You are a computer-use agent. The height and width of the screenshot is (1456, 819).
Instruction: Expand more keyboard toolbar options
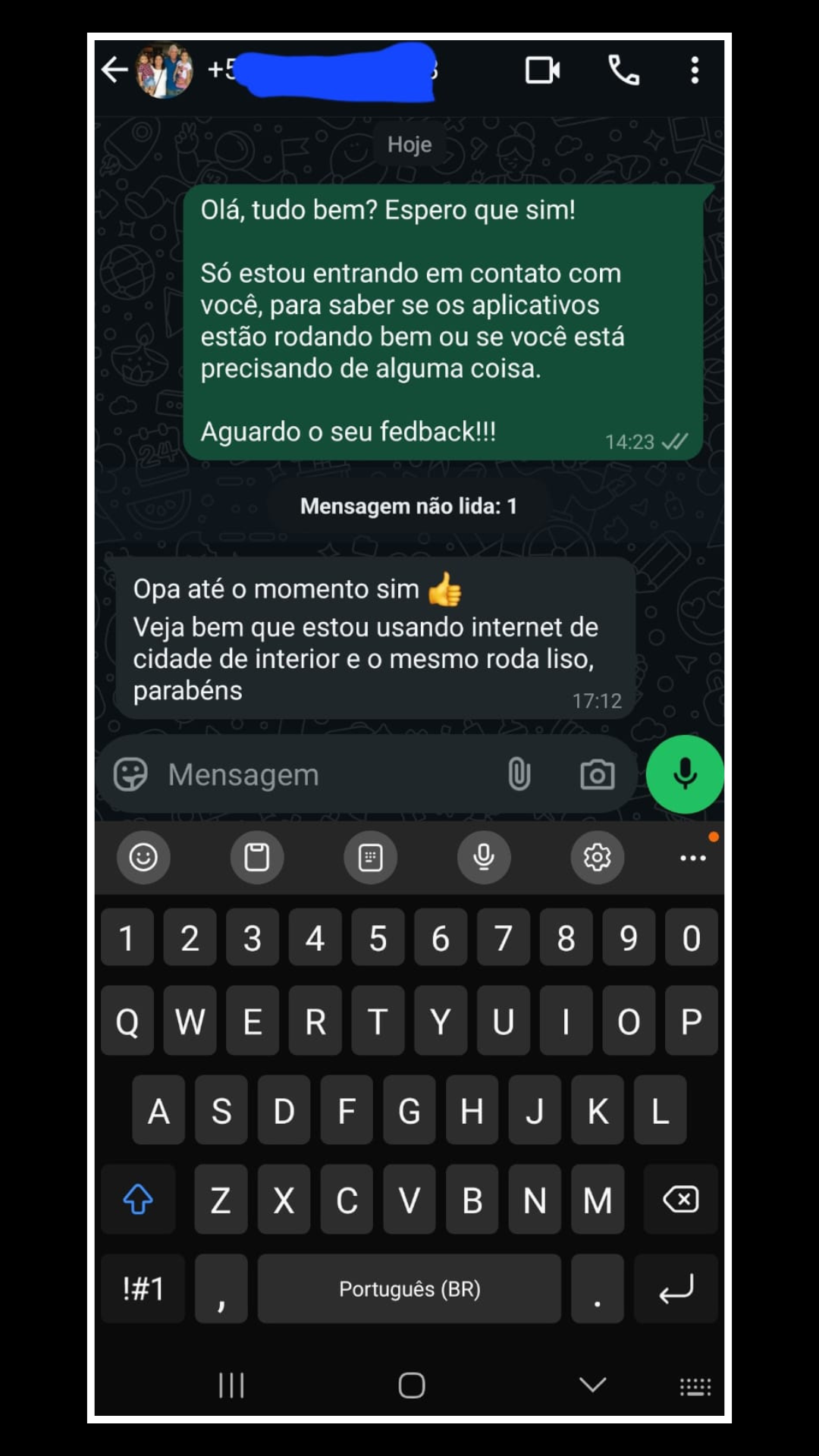(x=693, y=858)
